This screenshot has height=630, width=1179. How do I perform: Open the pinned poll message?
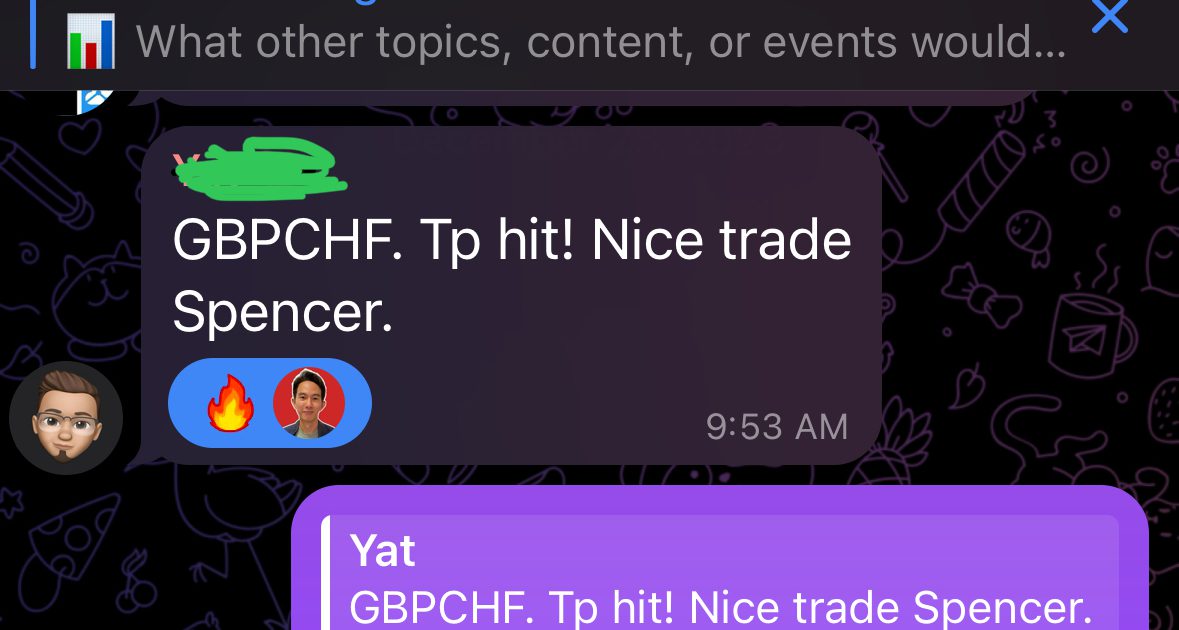point(598,42)
